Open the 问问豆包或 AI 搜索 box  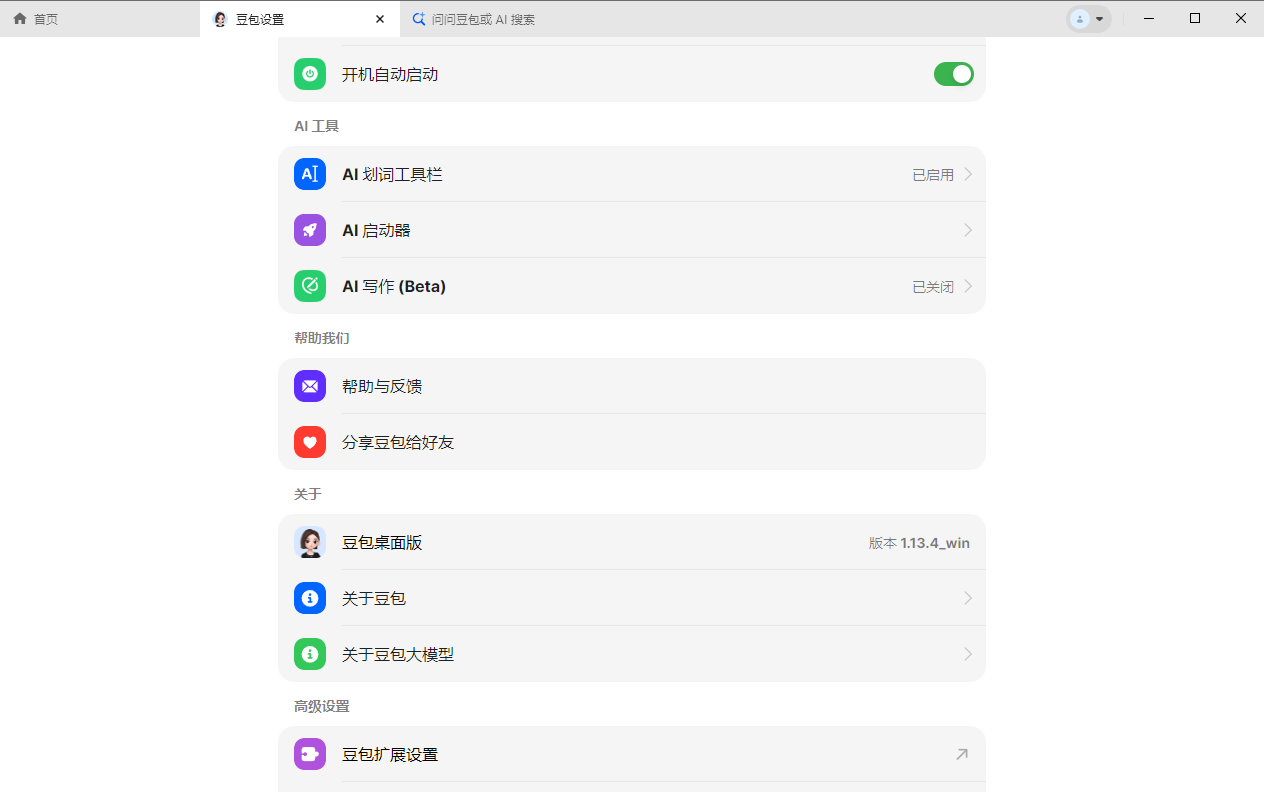coord(485,19)
